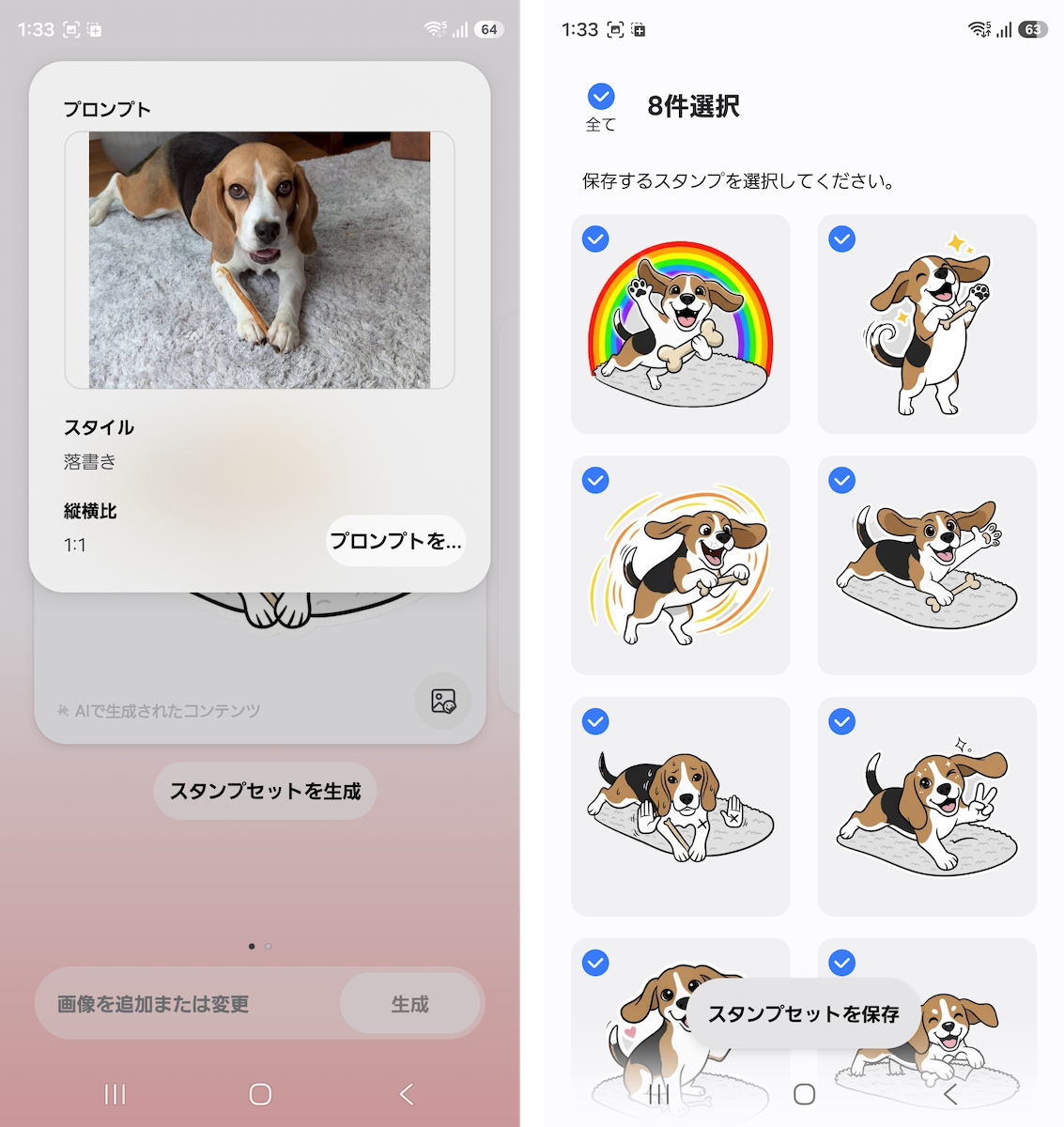1064x1127 pixels.
Task: Uncheck the beagle with raised palms sticker
Action: click(596, 722)
